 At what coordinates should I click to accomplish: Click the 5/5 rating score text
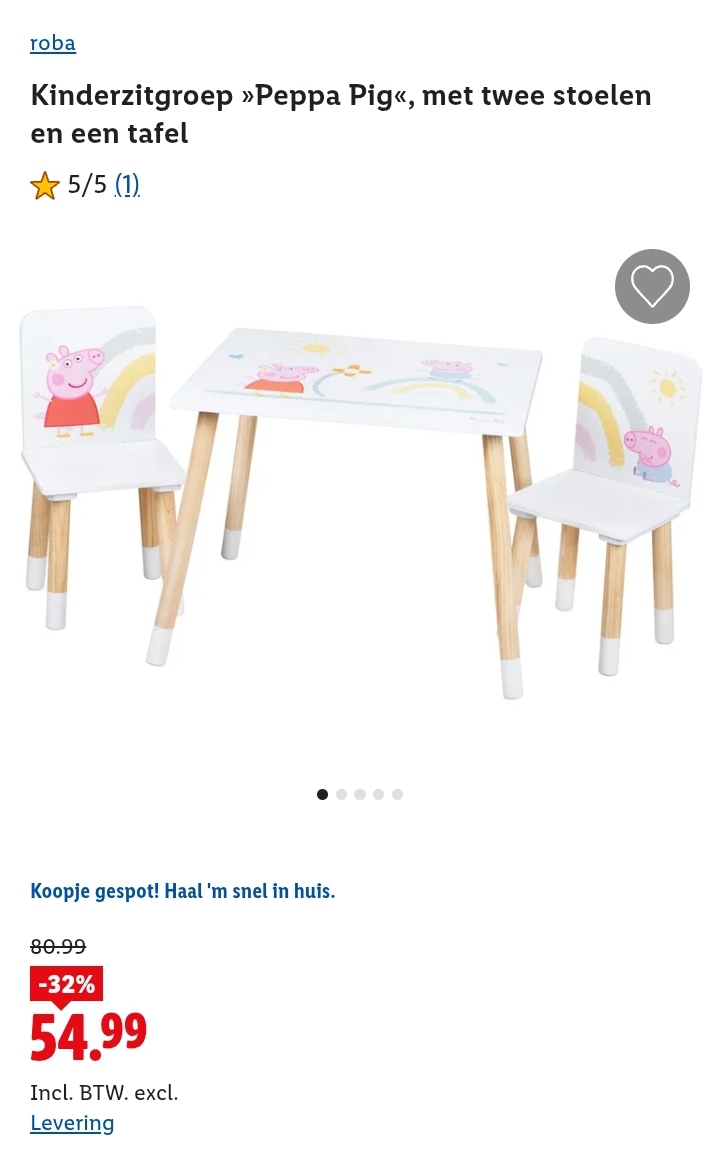[x=85, y=184]
